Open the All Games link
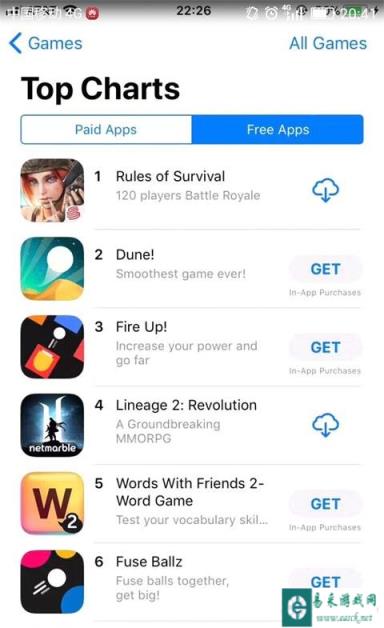This screenshot has width=384, height=628. tap(328, 43)
